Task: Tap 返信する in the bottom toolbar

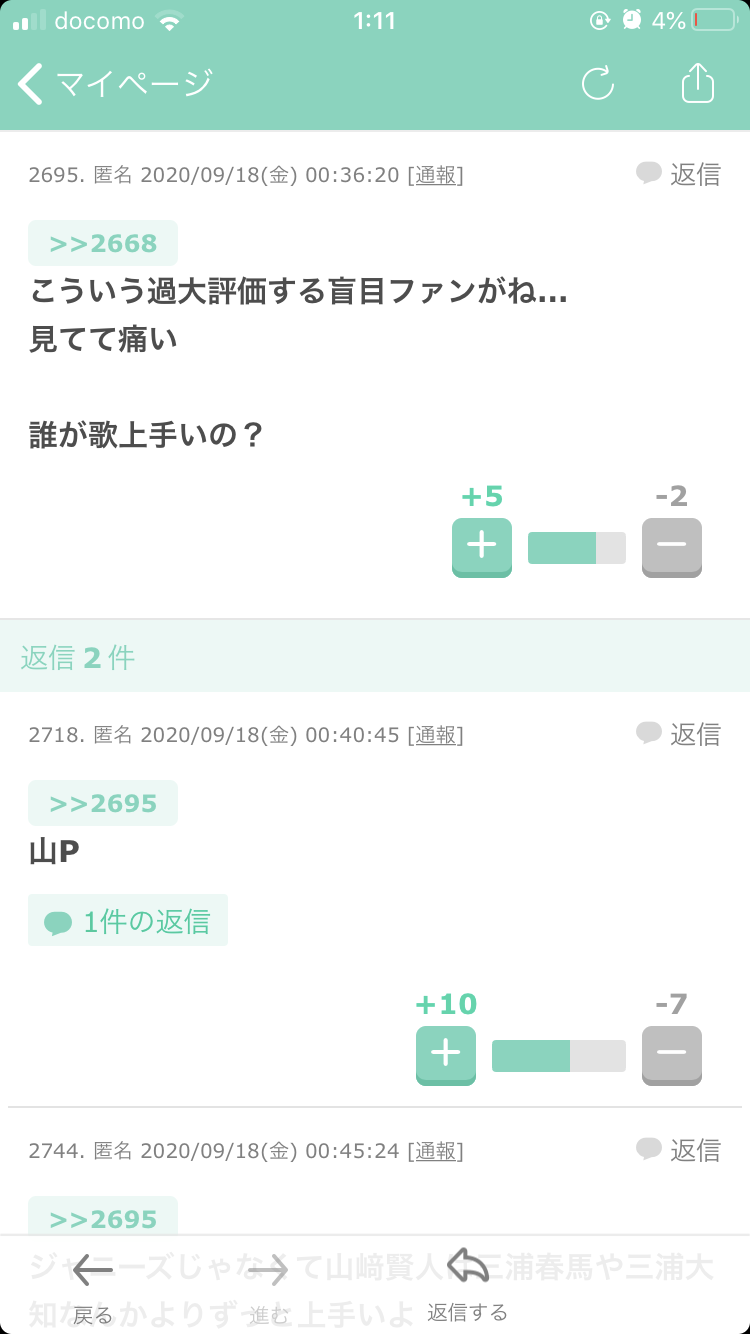Action: point(467,1286)
